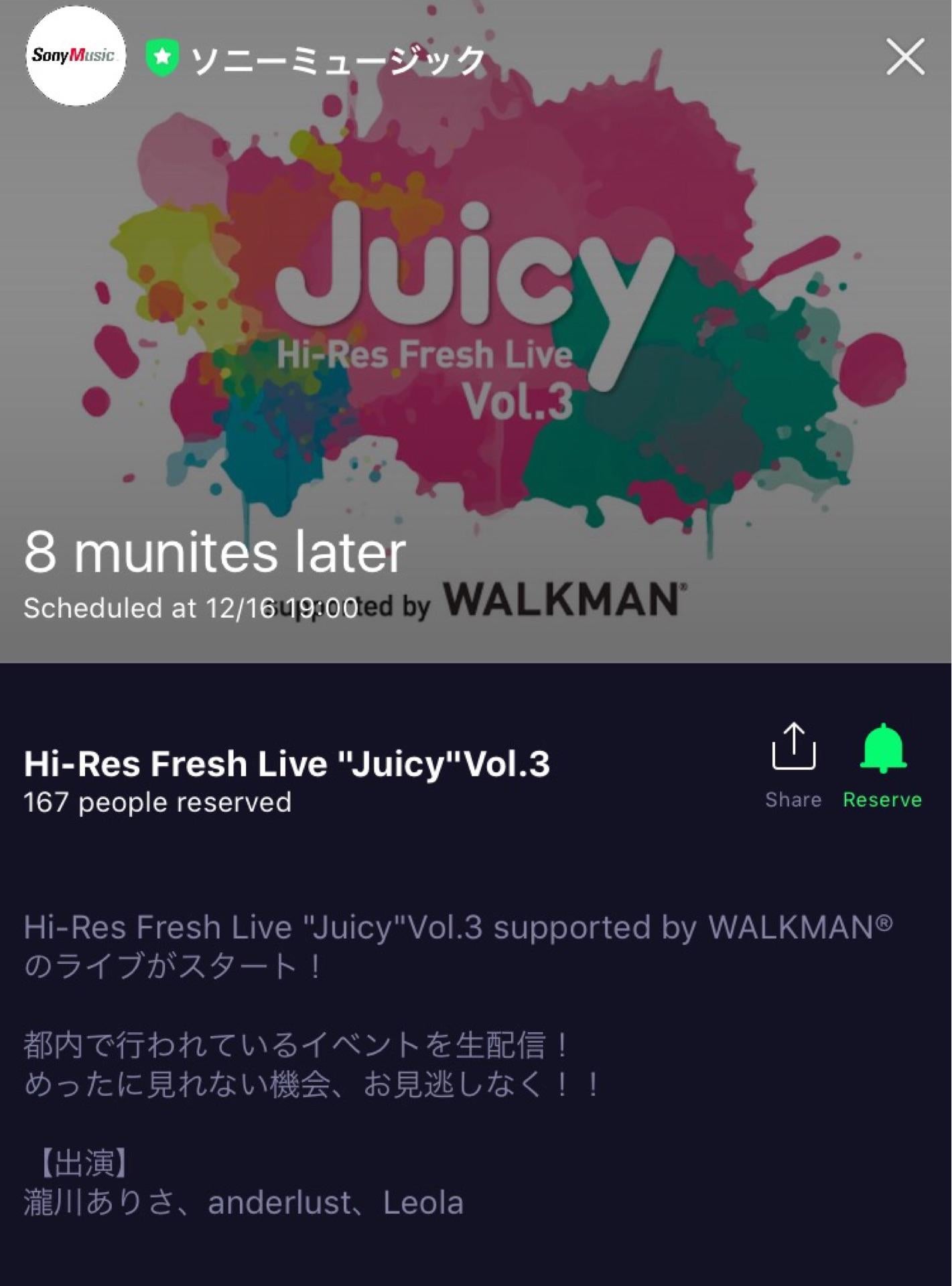Reserve a reminder for this live
This screenshot has width=952, height=1286.
(x=882, y=764)
